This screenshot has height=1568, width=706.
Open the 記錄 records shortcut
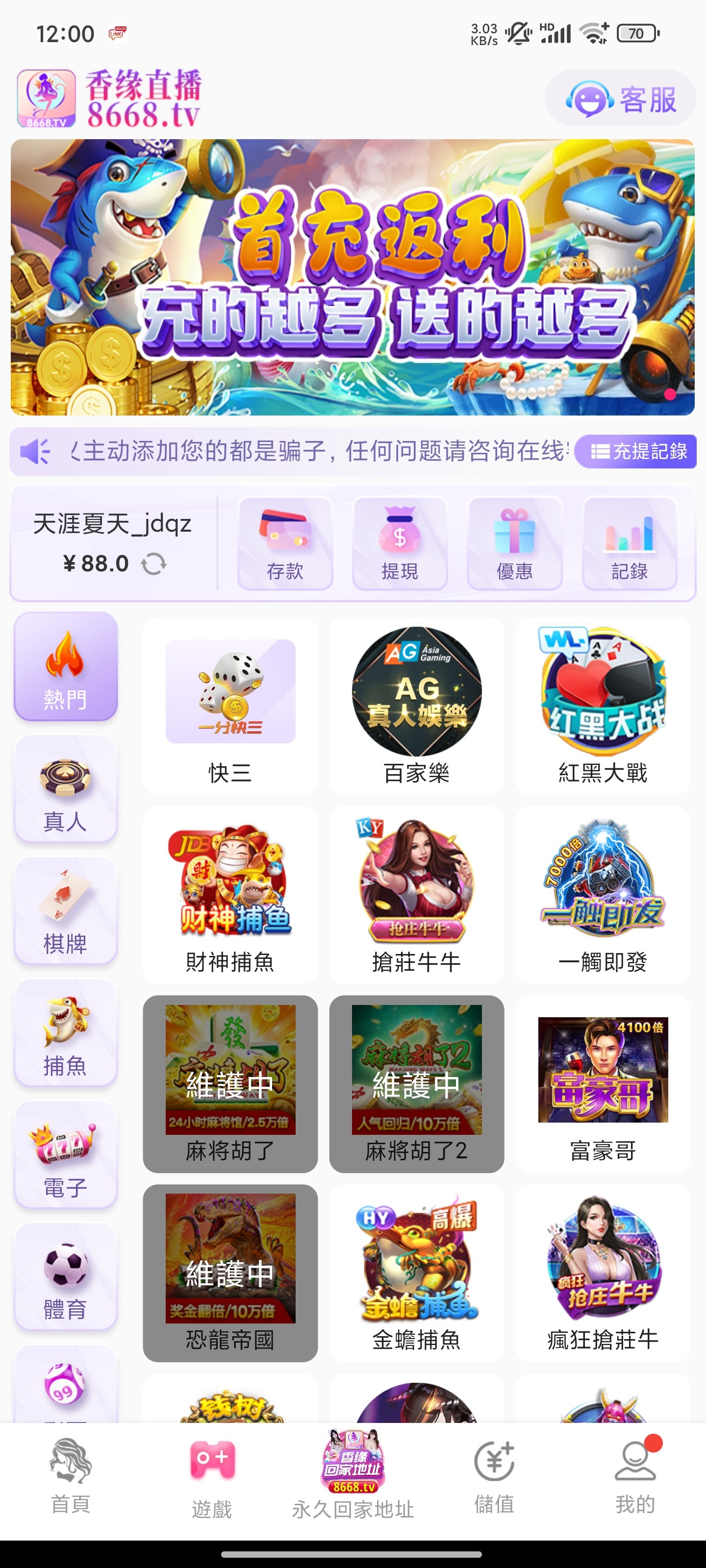tap(629, 543)
